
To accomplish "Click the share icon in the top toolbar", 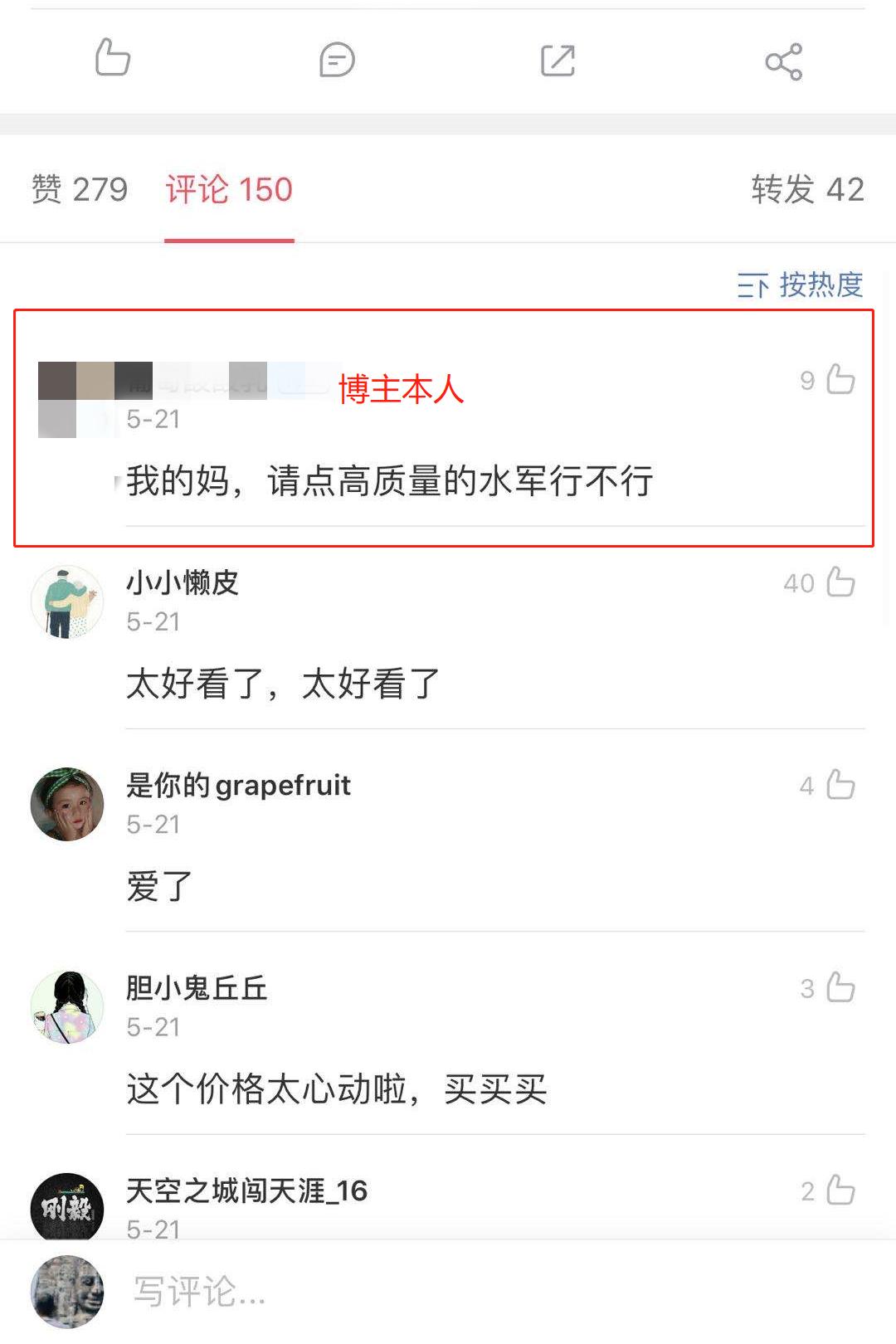I will point(783,60).
